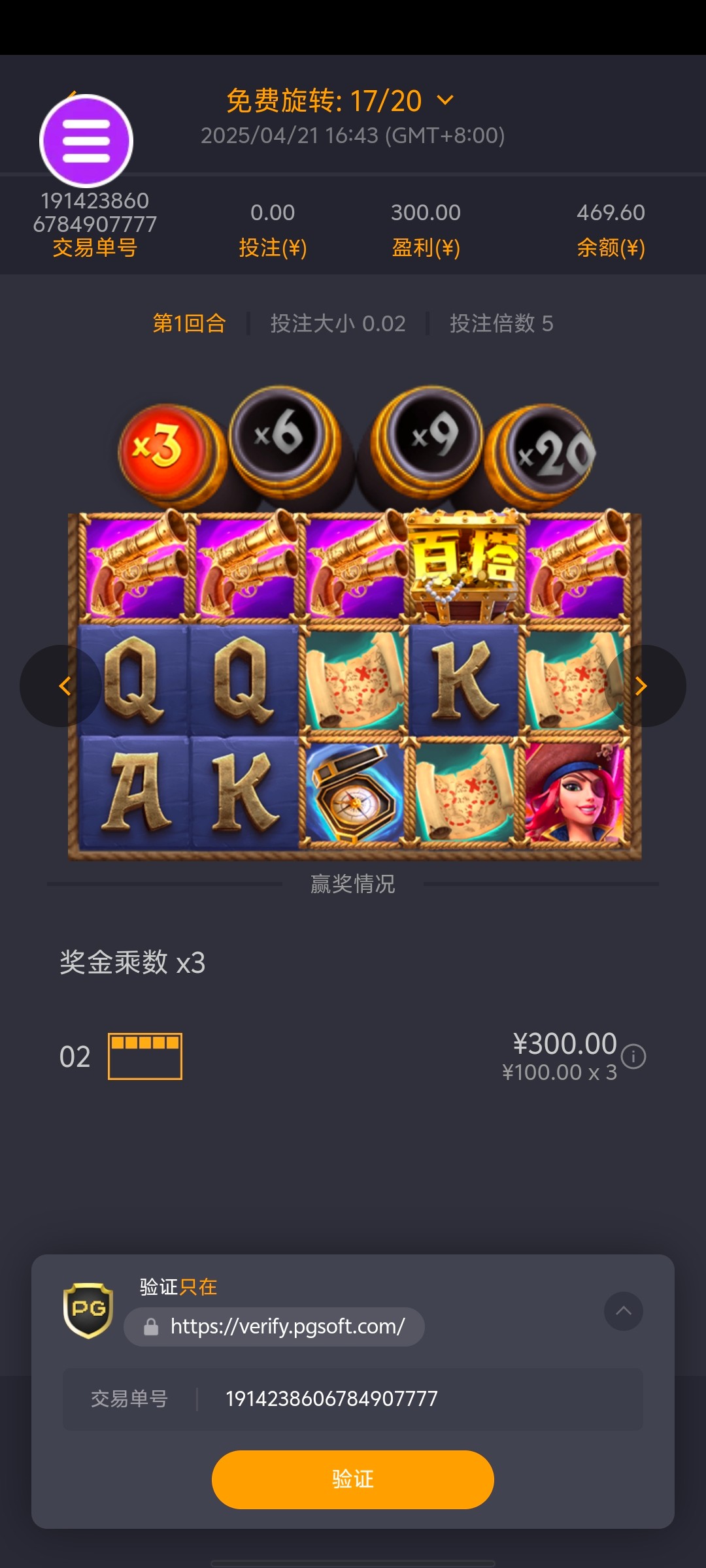Open win details info icon beside ¥300.00
This screenshot has width=706, height=1568.
click(x=633, y=1056)
